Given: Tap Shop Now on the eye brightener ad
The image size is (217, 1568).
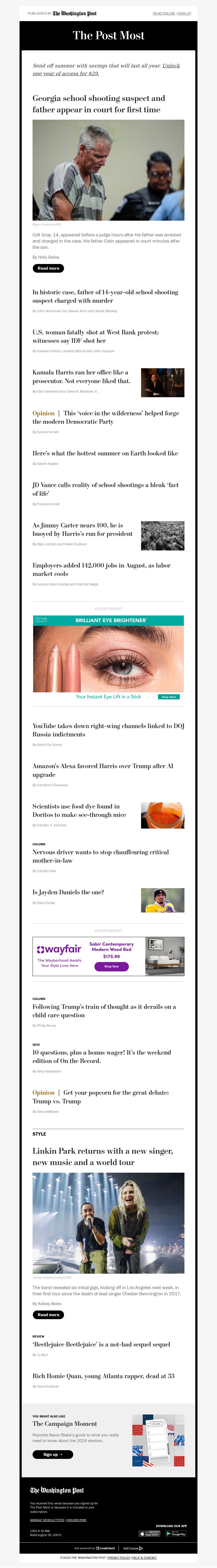Looking at the screenshot, I should pos(168,697).
